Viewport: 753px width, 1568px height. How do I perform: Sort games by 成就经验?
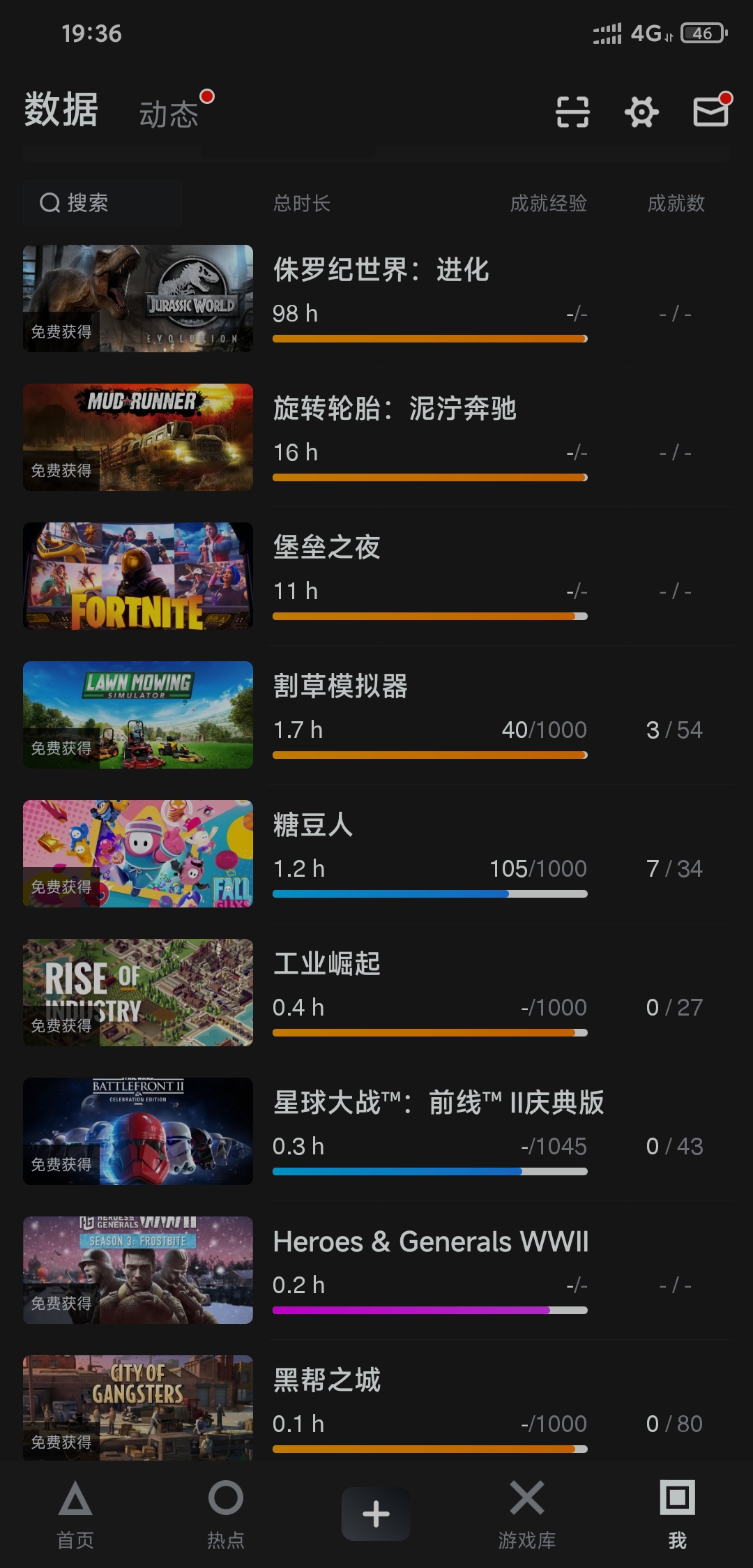point(548,204)
